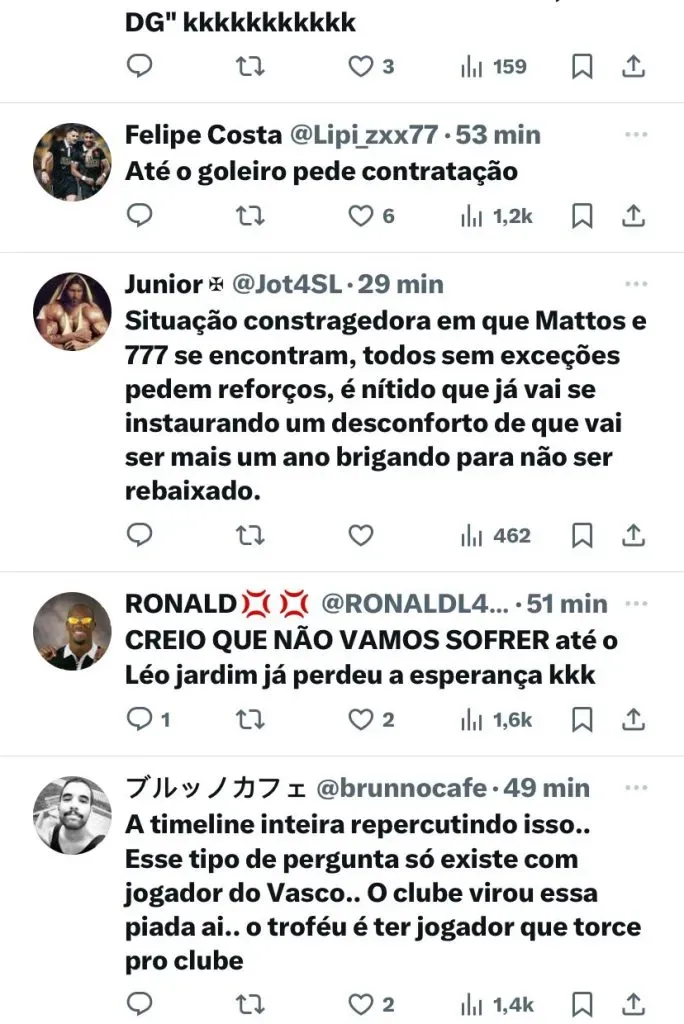Like Felipe Costa's reply
The height and width of the screenshot is (1024, 684).
pos(360,215)
